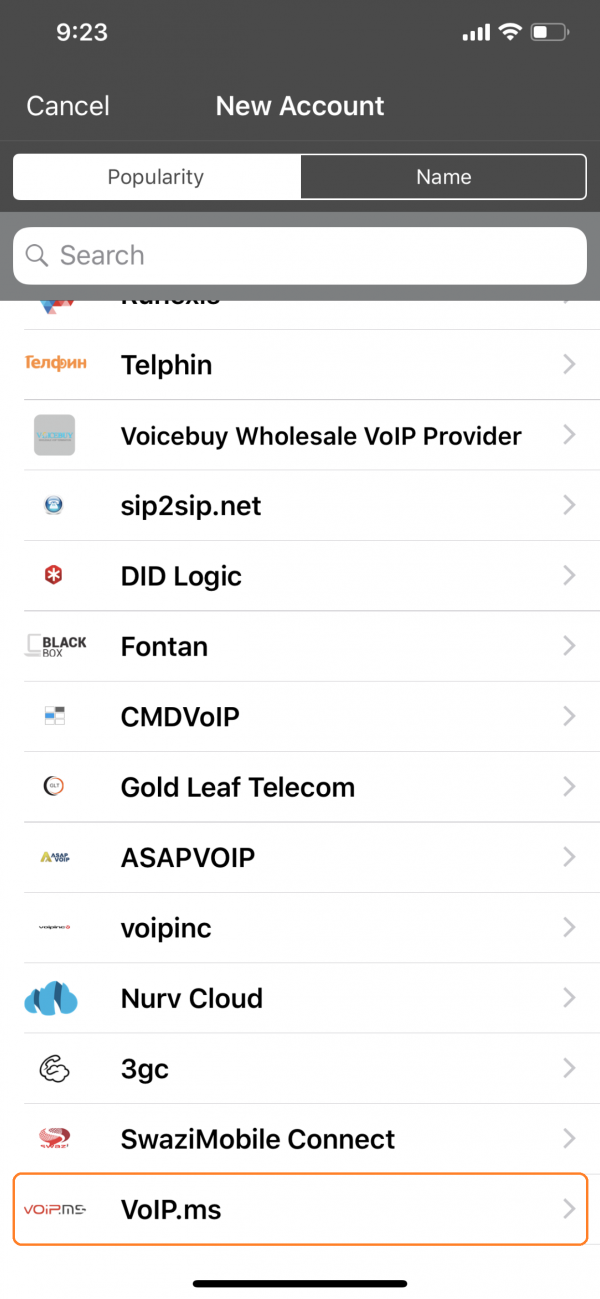Select DID Logic provider
The height and width of the screenshot is (1299, 600).
pyautogui.click(x=300, y=576)
